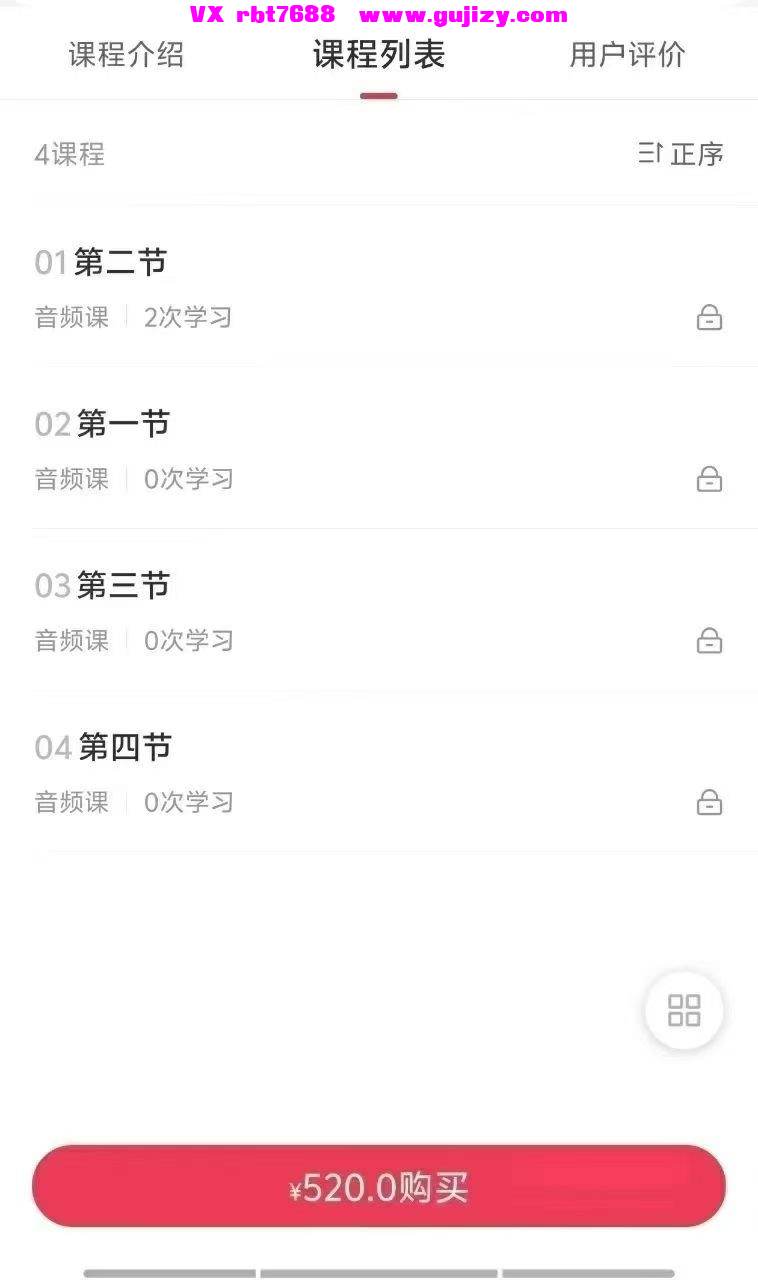This screenshot has width=758, height=1280.
Task: Switch to the 课程介绍 tab
Action: point(126,55)
